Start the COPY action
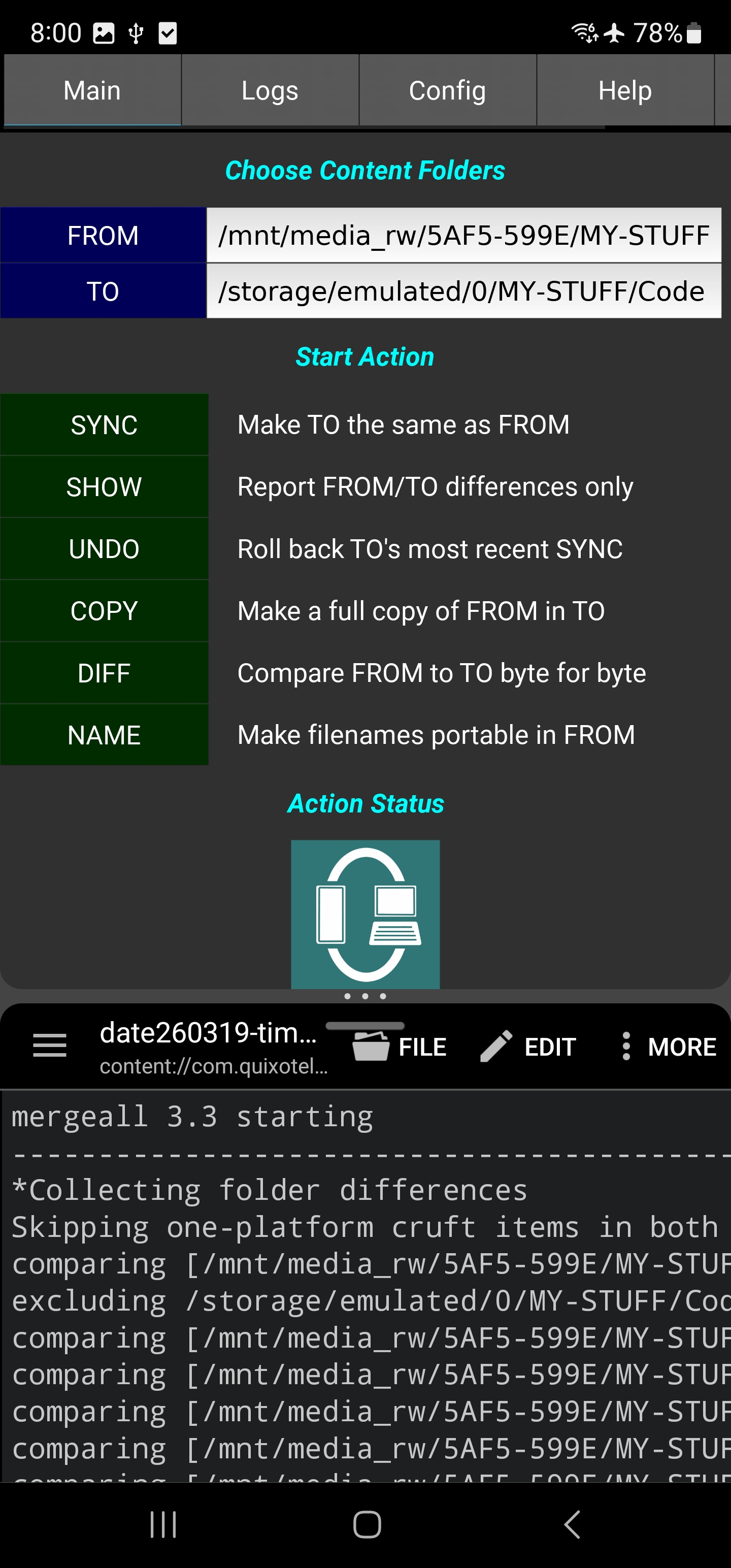Screen dimensions: 731x1568 pyautogui.click(x=104, y=611)
